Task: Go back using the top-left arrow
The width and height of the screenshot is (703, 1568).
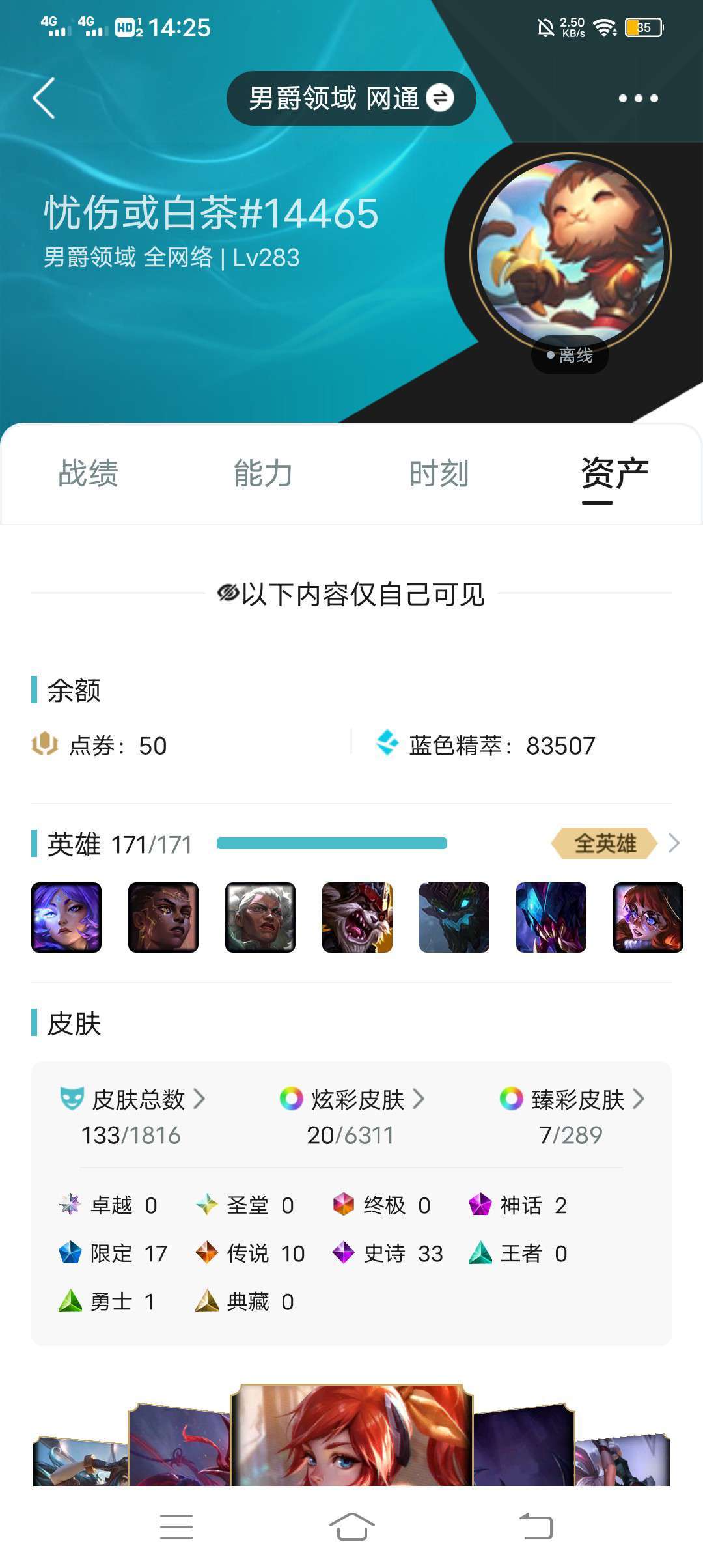Action: click(x=44, y=98)
